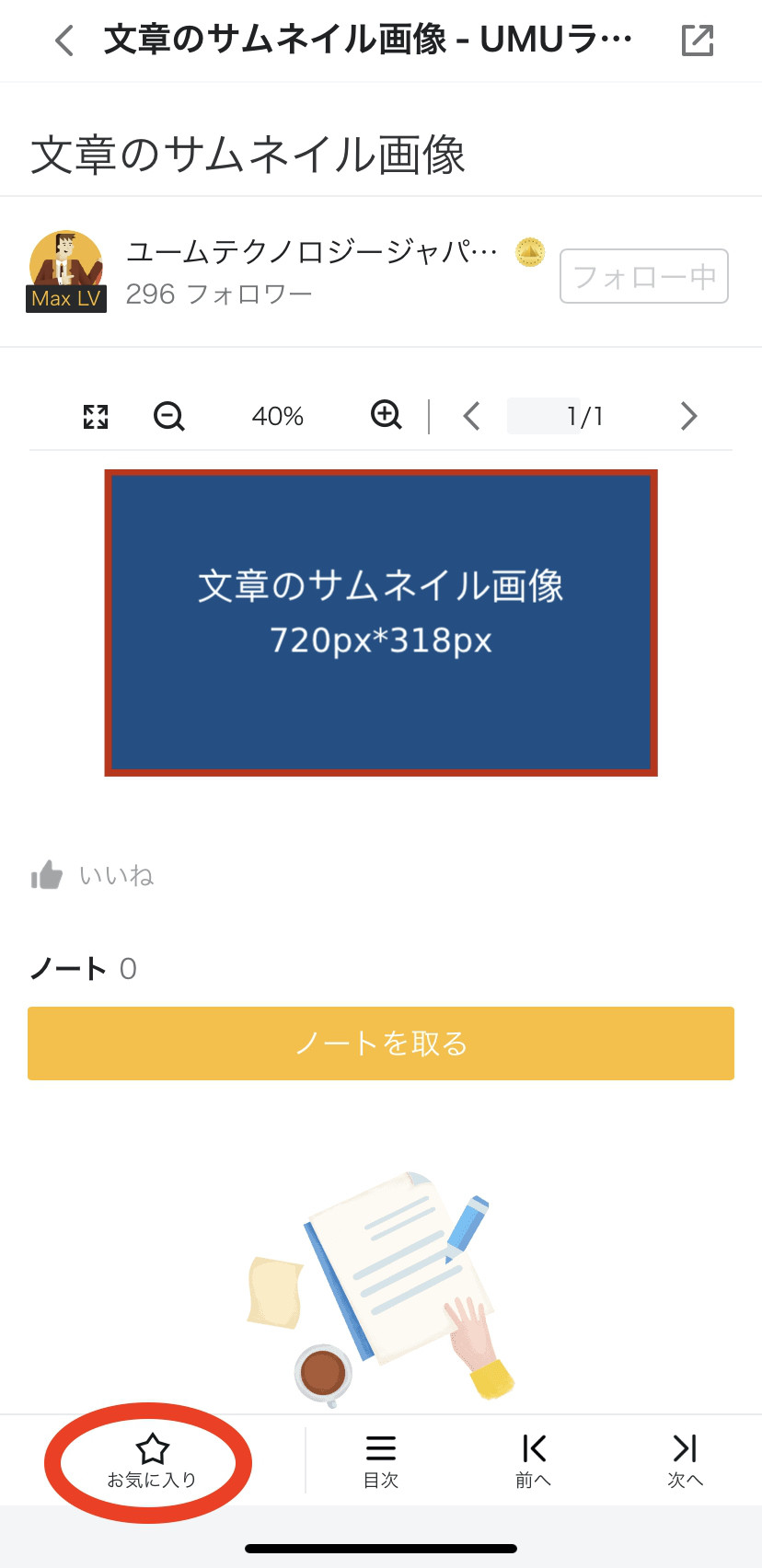Like this article with いいね
The height and width of the screenshot is (1568, 762).
(92, 875)
